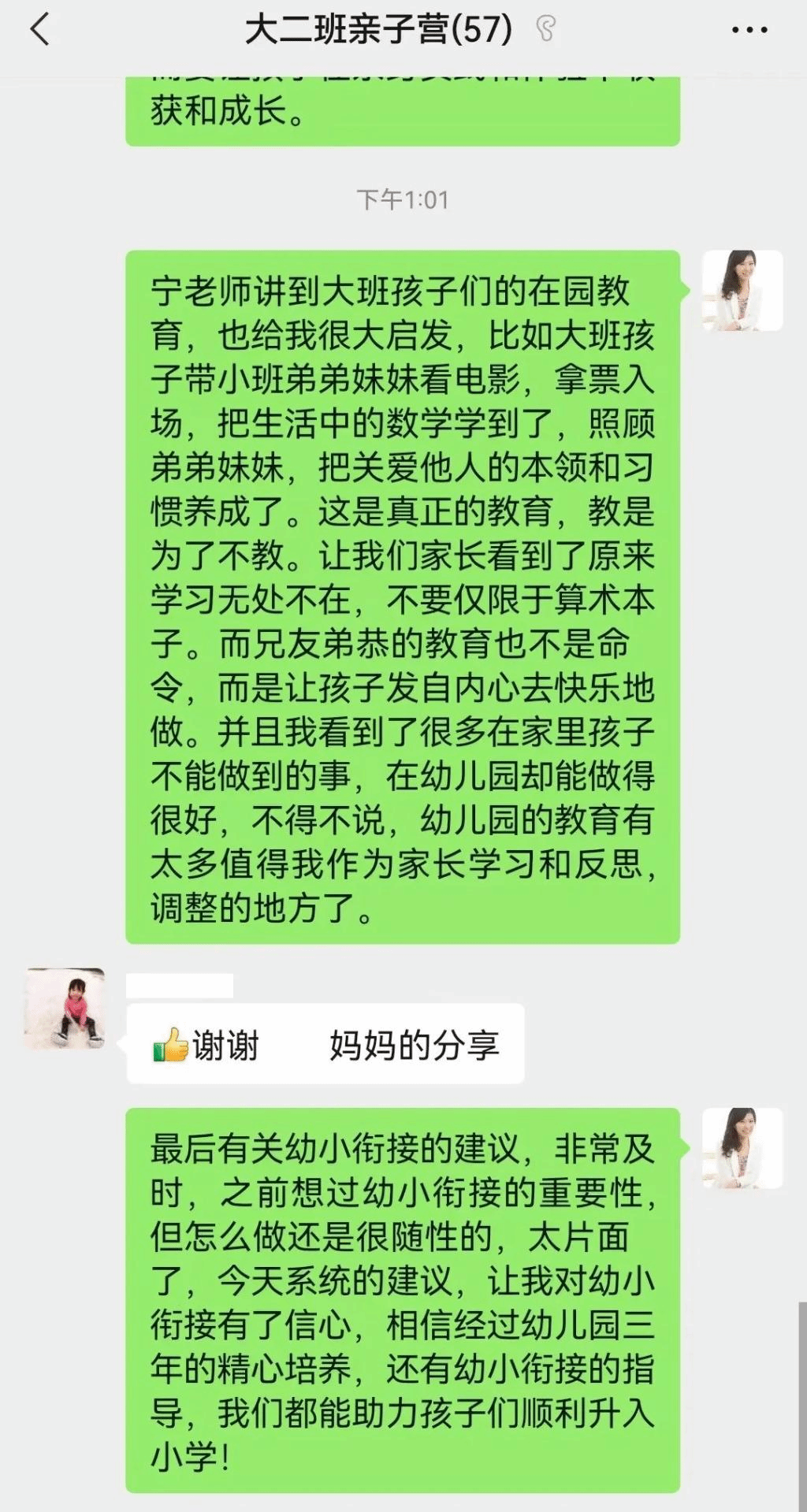The image size is (807, 1512).
Task: Open sender avatar beside 宁老师讲到大班孩子 message
Action: click(742, 291)
